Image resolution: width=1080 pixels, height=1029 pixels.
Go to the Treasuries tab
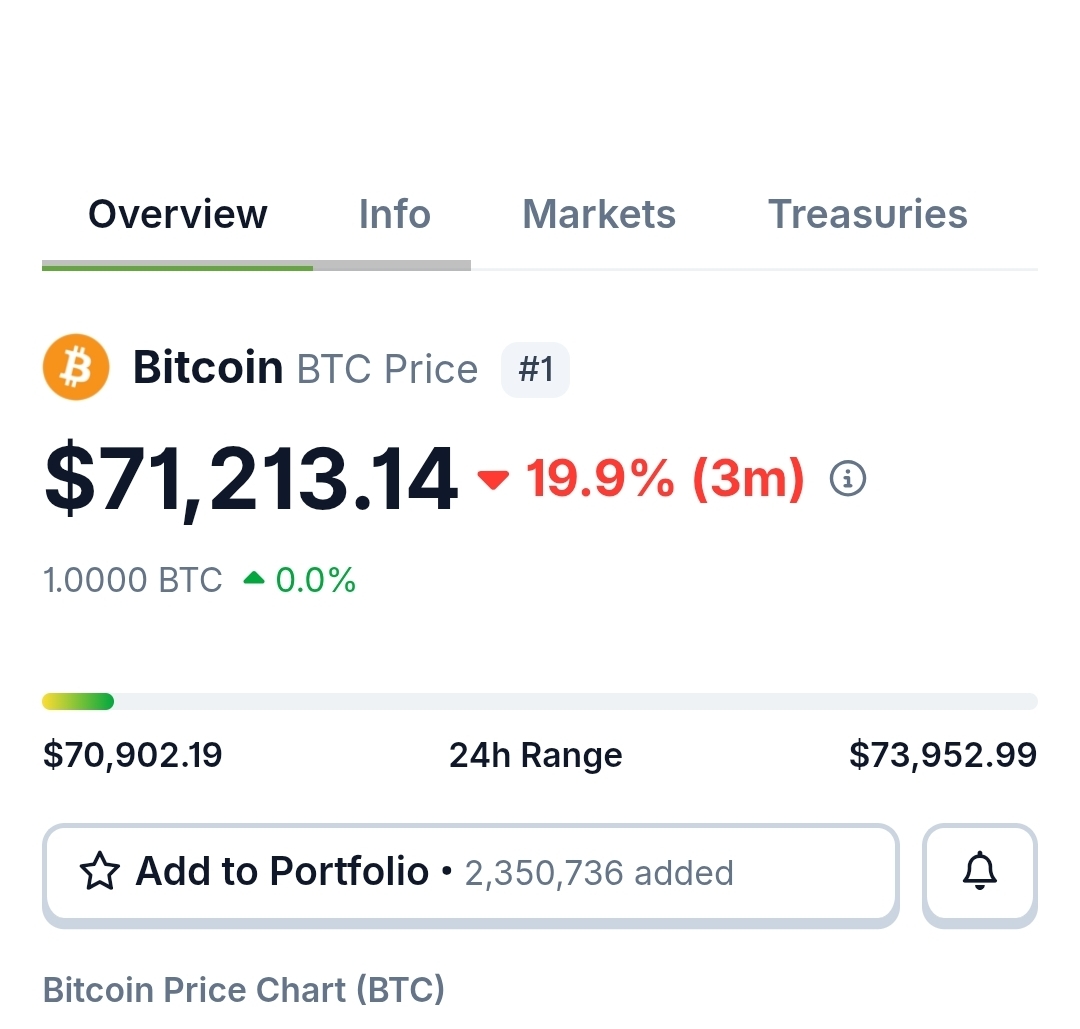click(867, 215)
